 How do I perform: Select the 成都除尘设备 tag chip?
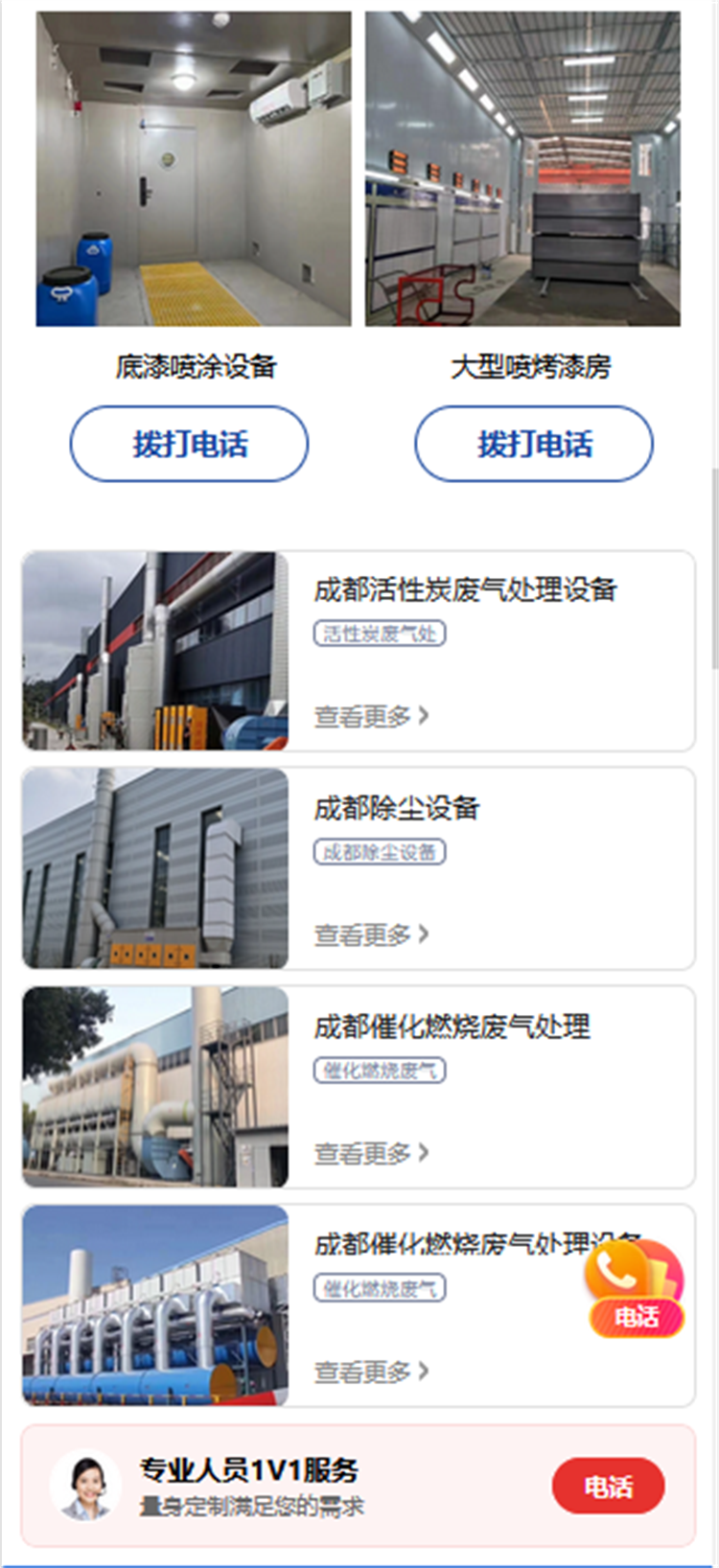point(380,852)
